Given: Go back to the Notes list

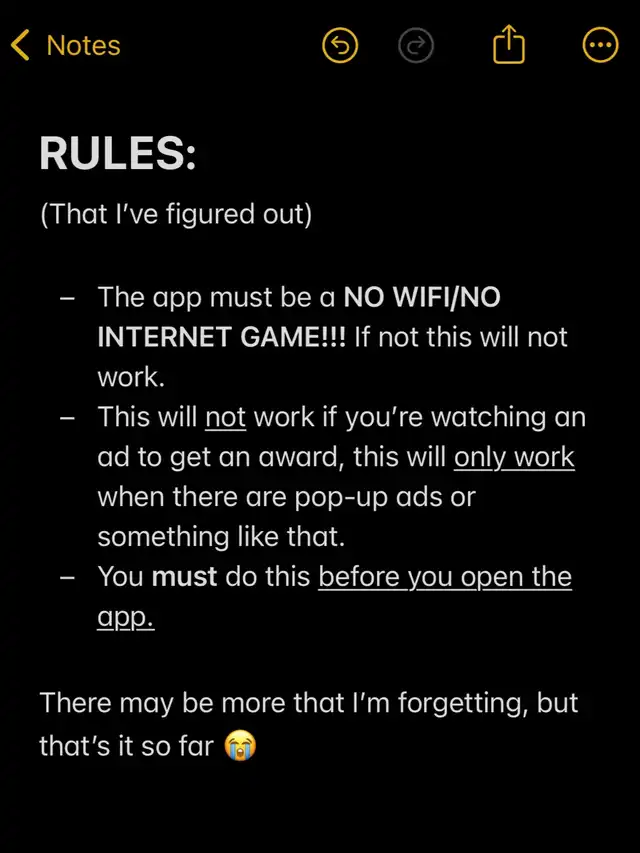Looking at the screenshot, I should 65,45.
